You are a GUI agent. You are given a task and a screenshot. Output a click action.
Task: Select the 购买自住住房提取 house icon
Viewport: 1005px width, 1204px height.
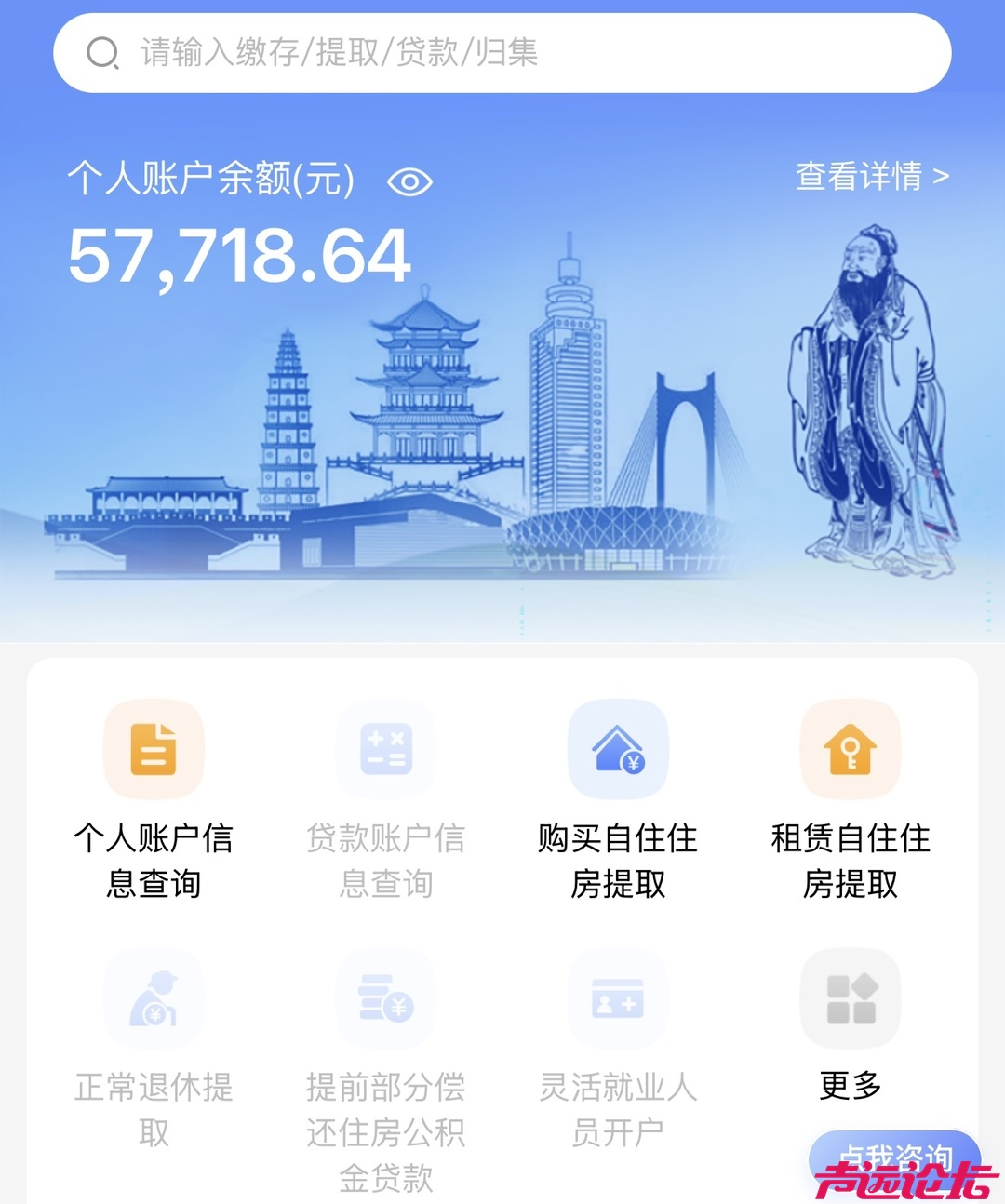tap(617, 750)
